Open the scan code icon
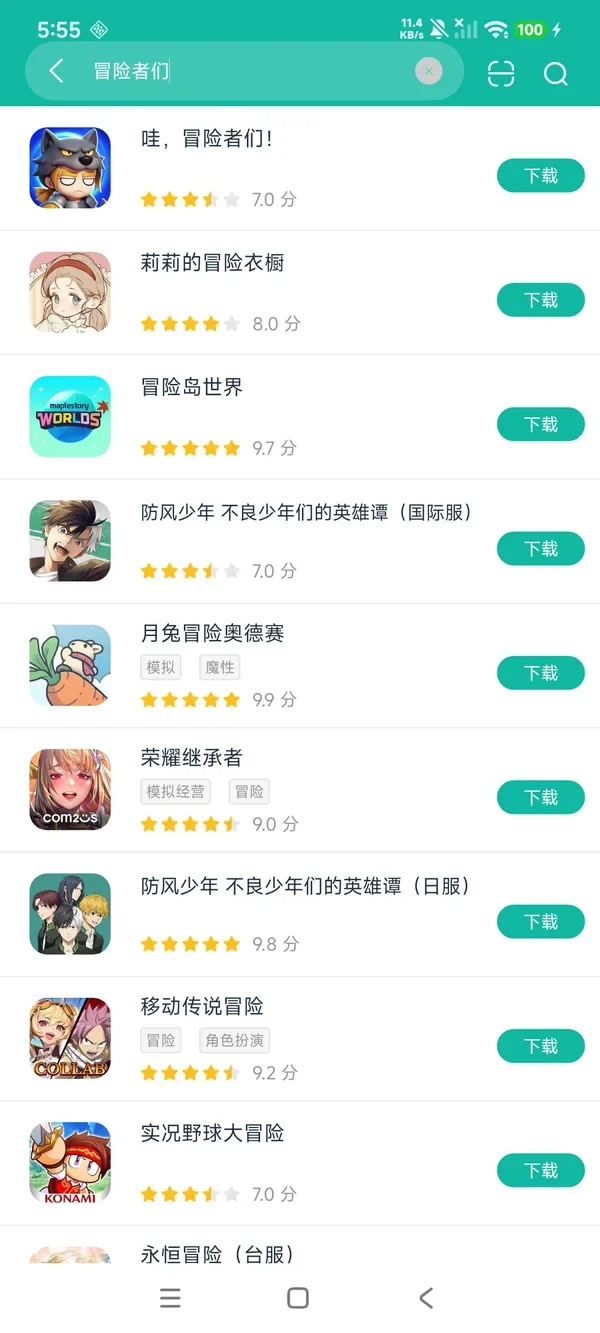The height and width of the screenshot is (1333, 600). pyautogui.click(x=501, y=73)
